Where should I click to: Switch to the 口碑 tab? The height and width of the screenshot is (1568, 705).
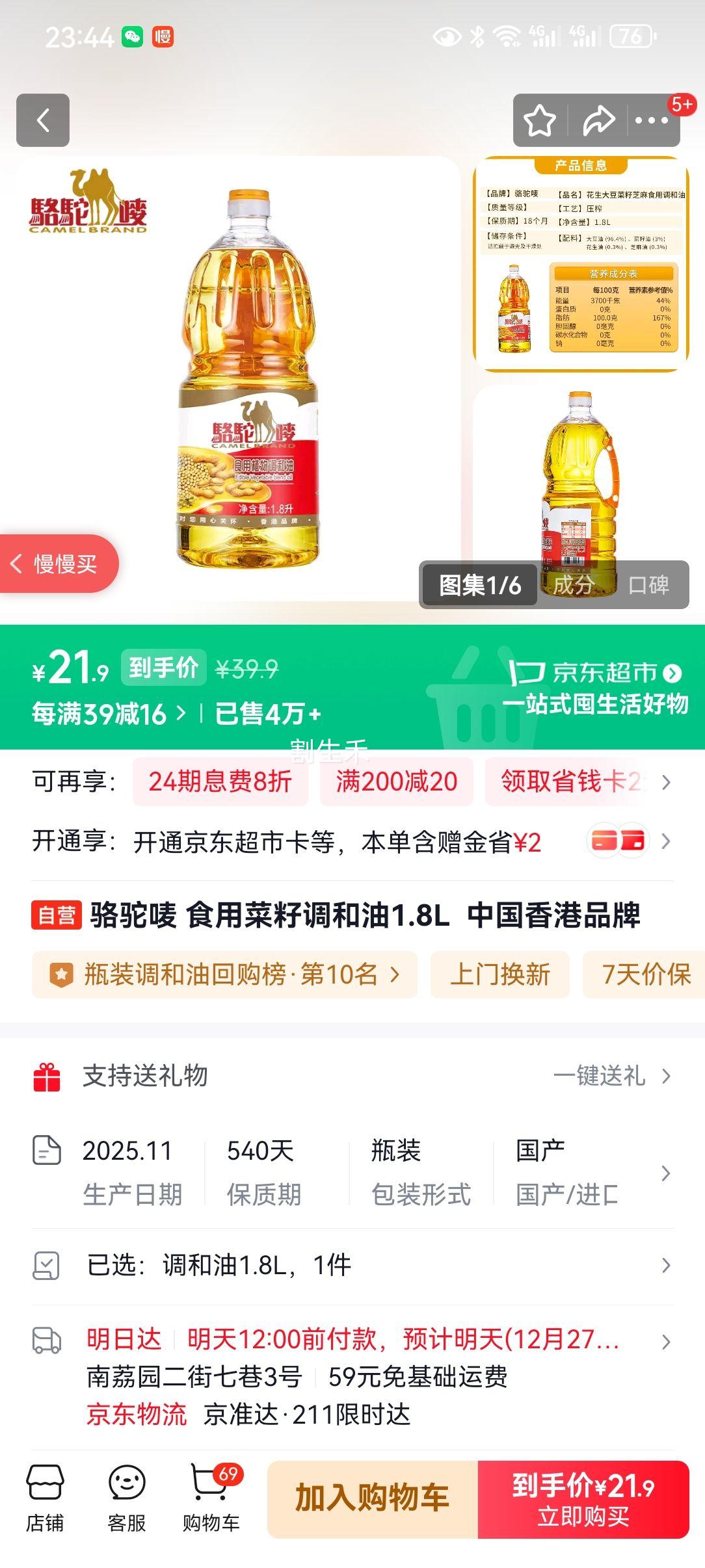651,585
